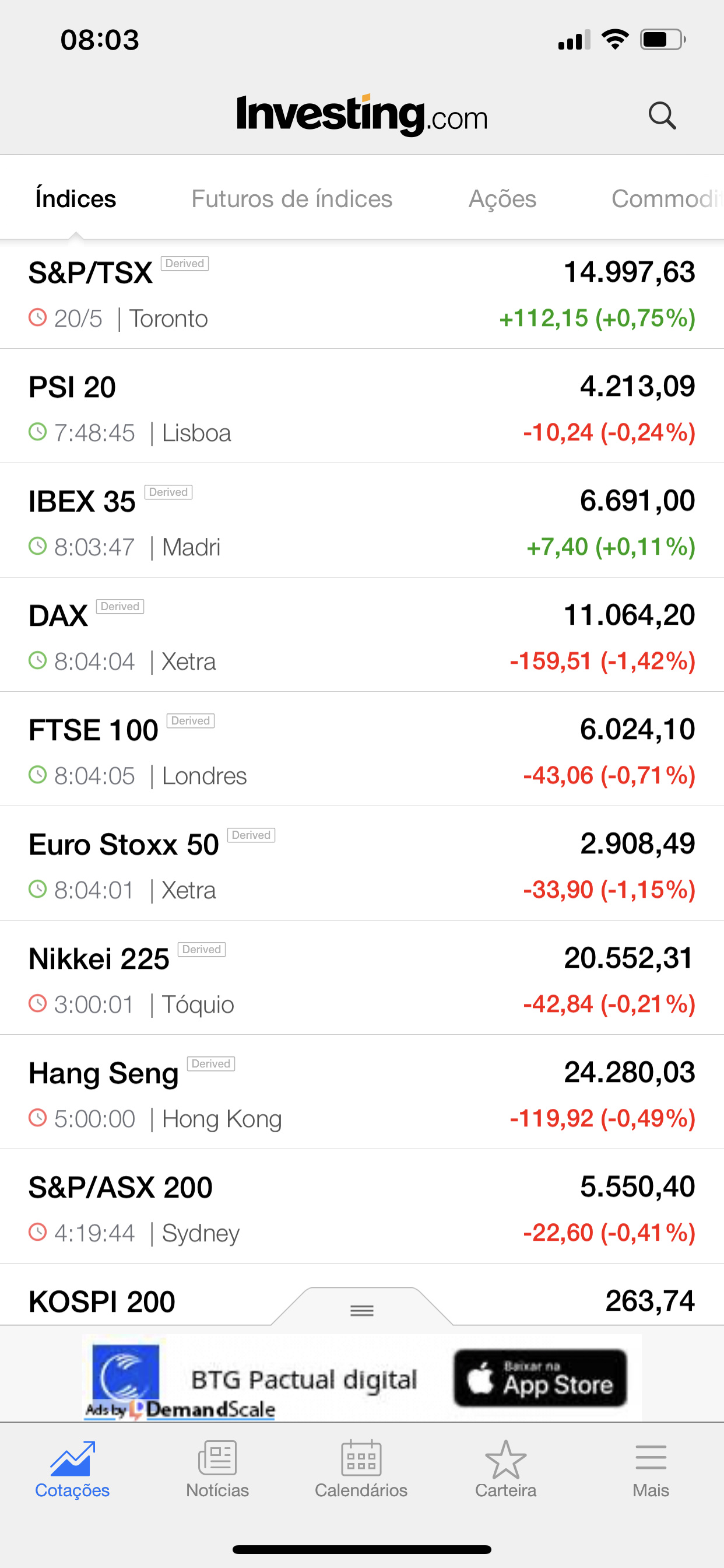Open the DAX index row

pos(362,635)
